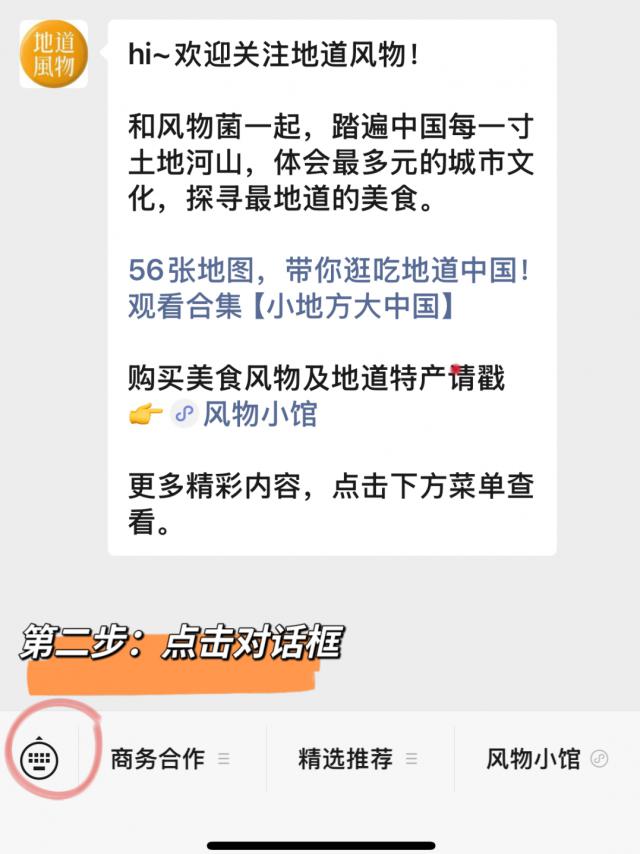This screenshot has width=640, height=854.
Task: Expand the 精选推荐 menu
Action: pyautogui.click(x=357, y=759)
